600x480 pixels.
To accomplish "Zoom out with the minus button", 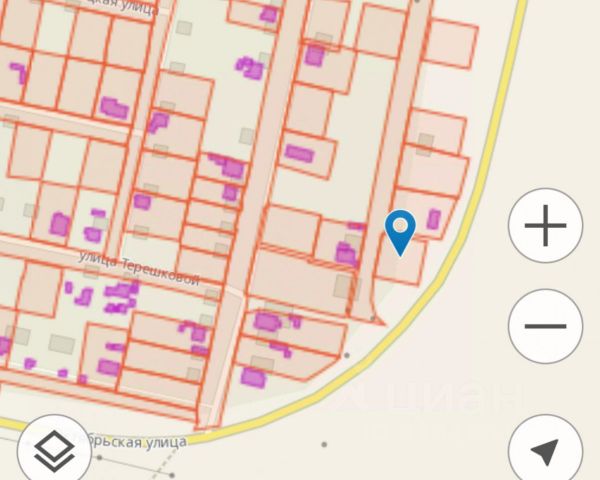I will pos(545,326).
